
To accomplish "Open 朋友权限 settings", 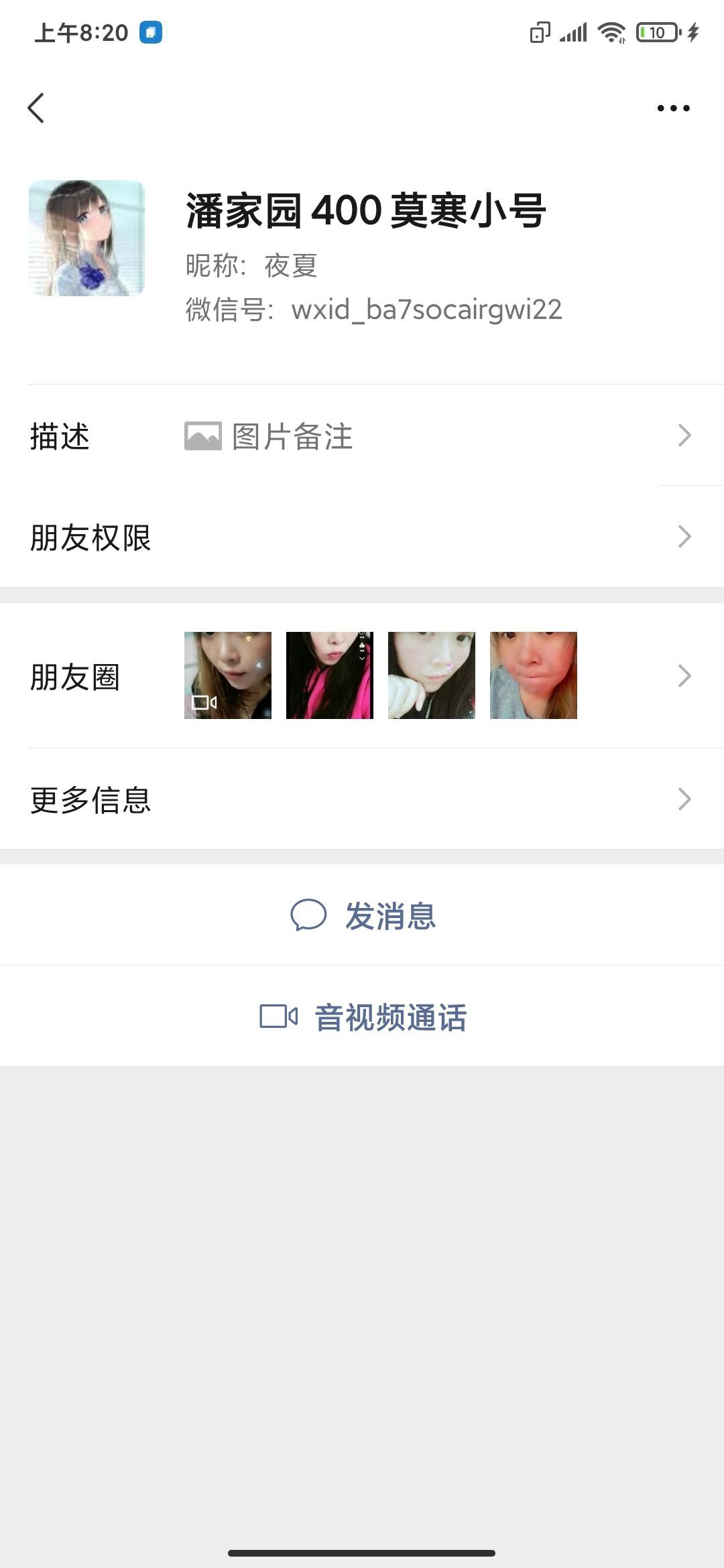I will coord(362,537).
